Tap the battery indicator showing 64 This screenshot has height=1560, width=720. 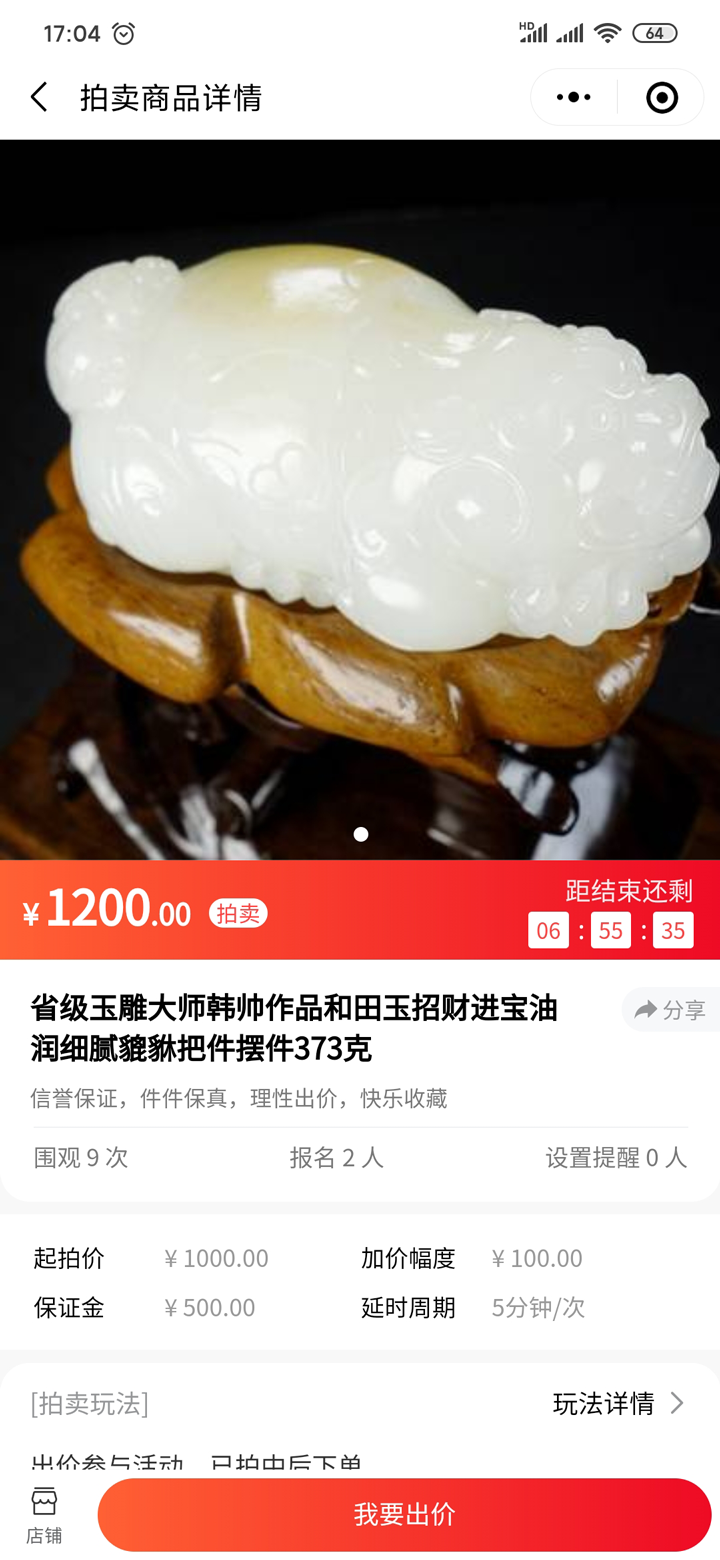tap(656, 32)
